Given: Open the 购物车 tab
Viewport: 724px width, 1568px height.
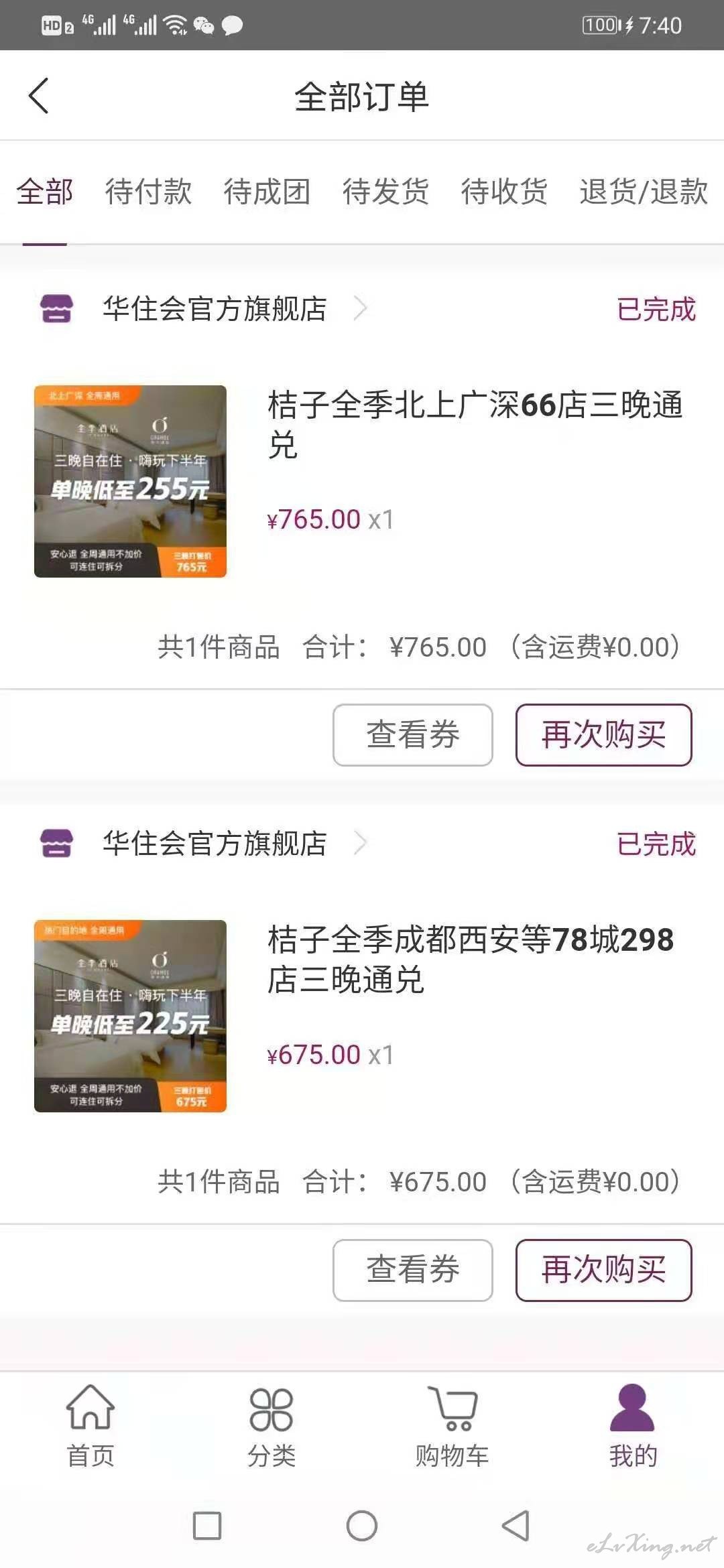Looking at the screenshot, I should click(x=452, y=1426).
